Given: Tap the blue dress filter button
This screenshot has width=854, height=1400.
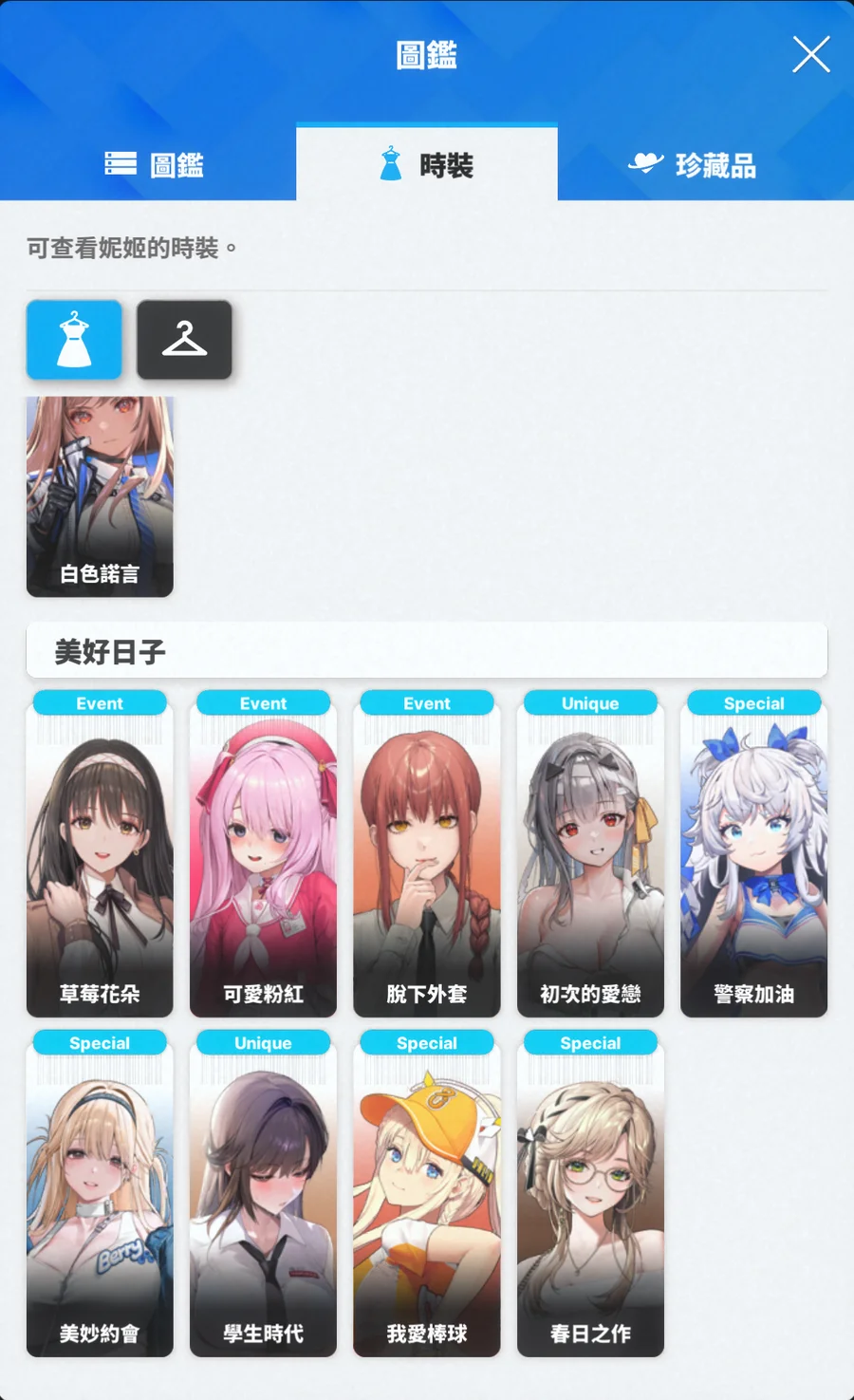Looking at the screenshot, I should (74, 340).
